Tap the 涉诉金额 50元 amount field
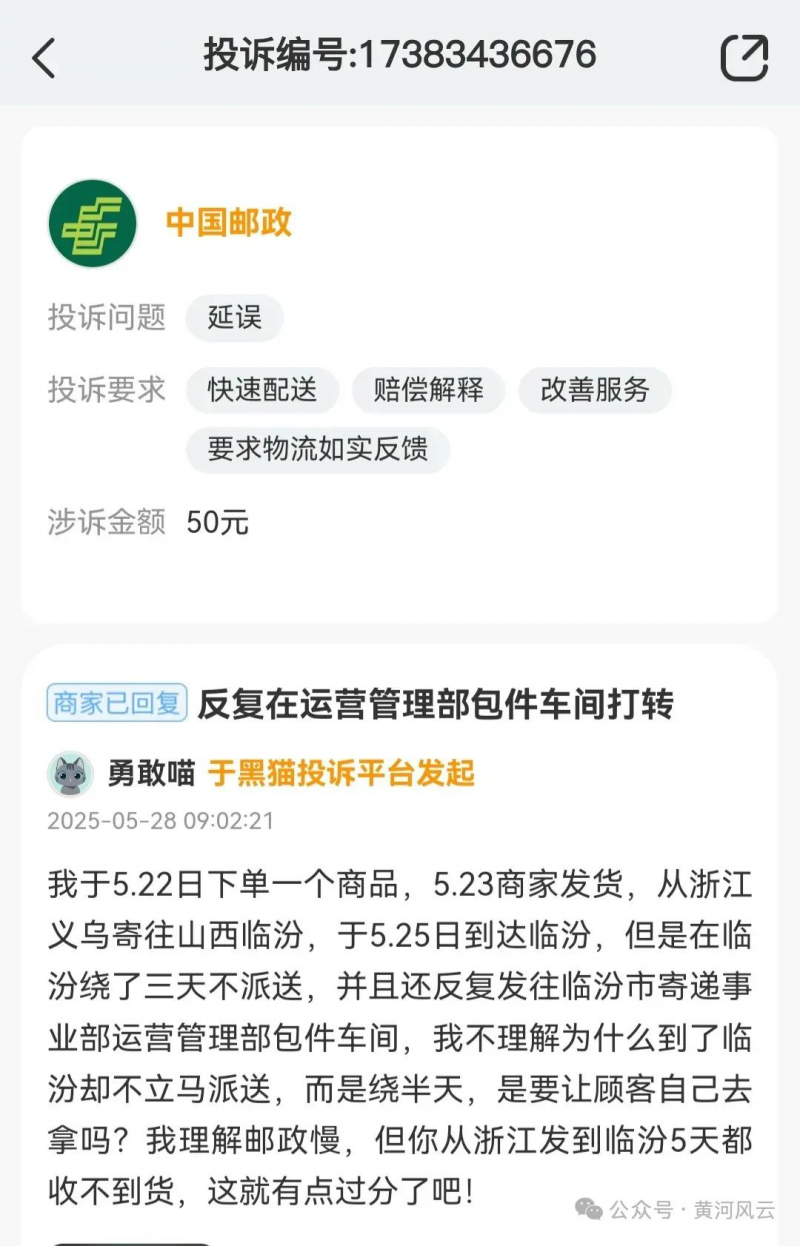The width and height of the screenshot is (800, 1246). (x=215, y=523)
